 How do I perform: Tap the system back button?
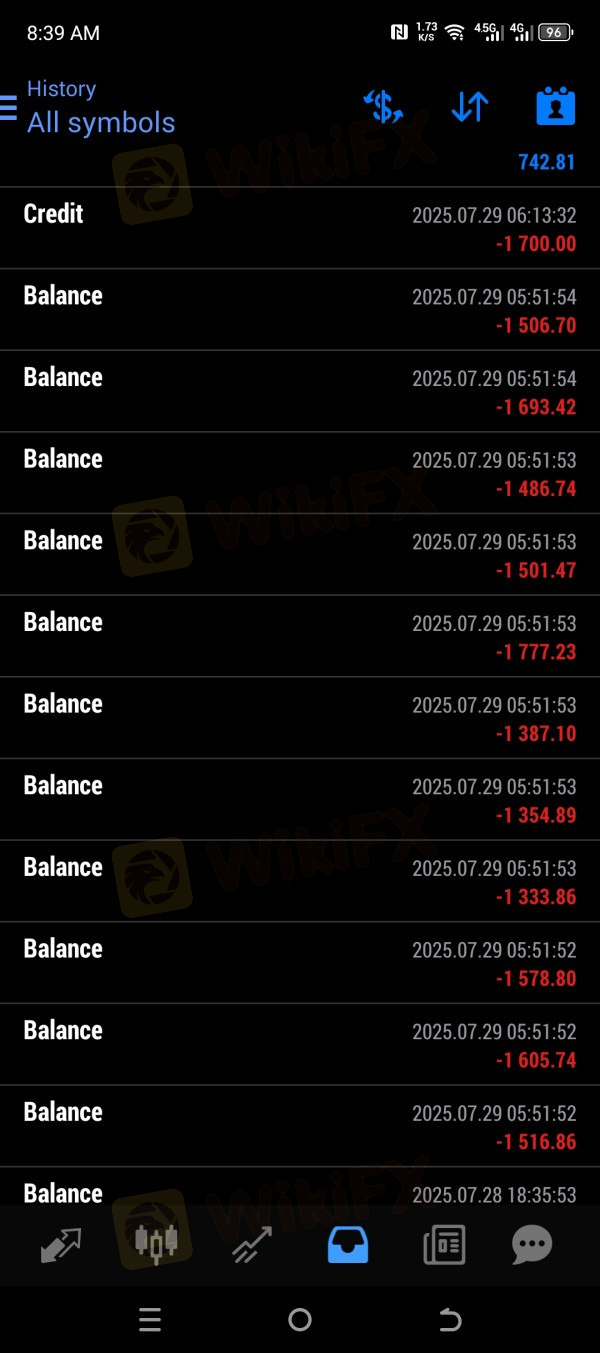point(450,1320)
